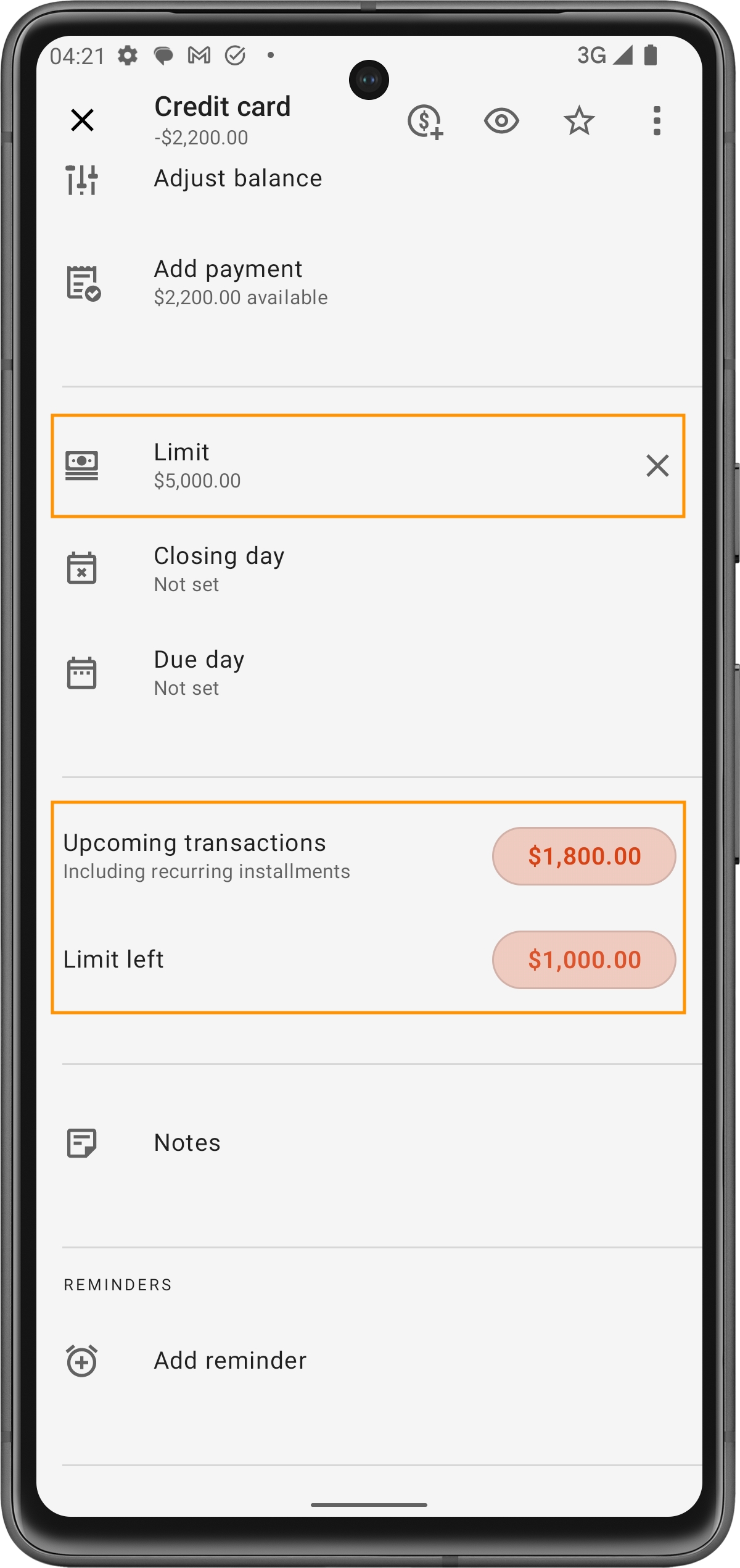Select Add payment
740x1568 pixels.
click(240, 282)
